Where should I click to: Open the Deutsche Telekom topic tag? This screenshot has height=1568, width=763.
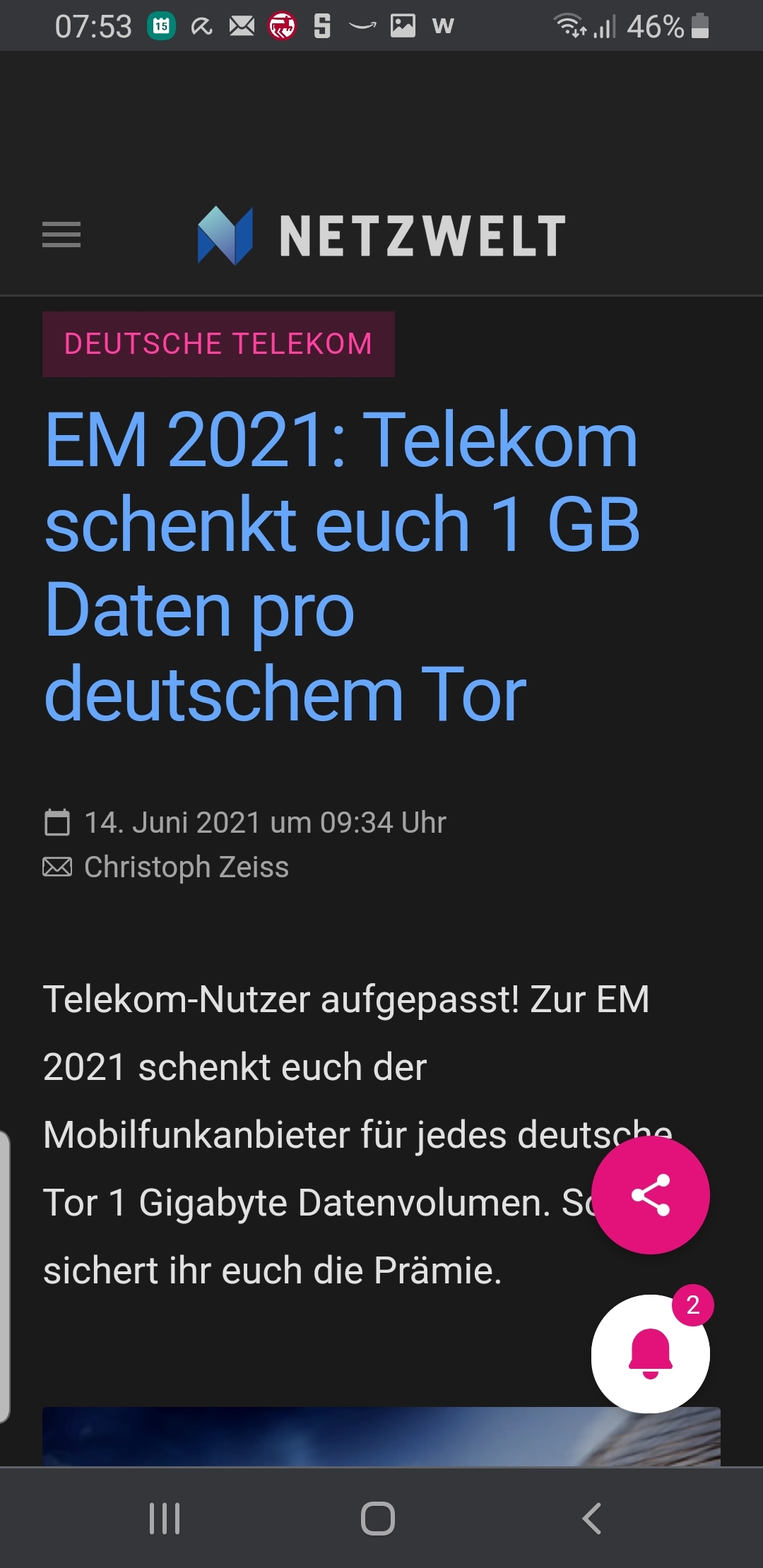[x=218, y=344]
